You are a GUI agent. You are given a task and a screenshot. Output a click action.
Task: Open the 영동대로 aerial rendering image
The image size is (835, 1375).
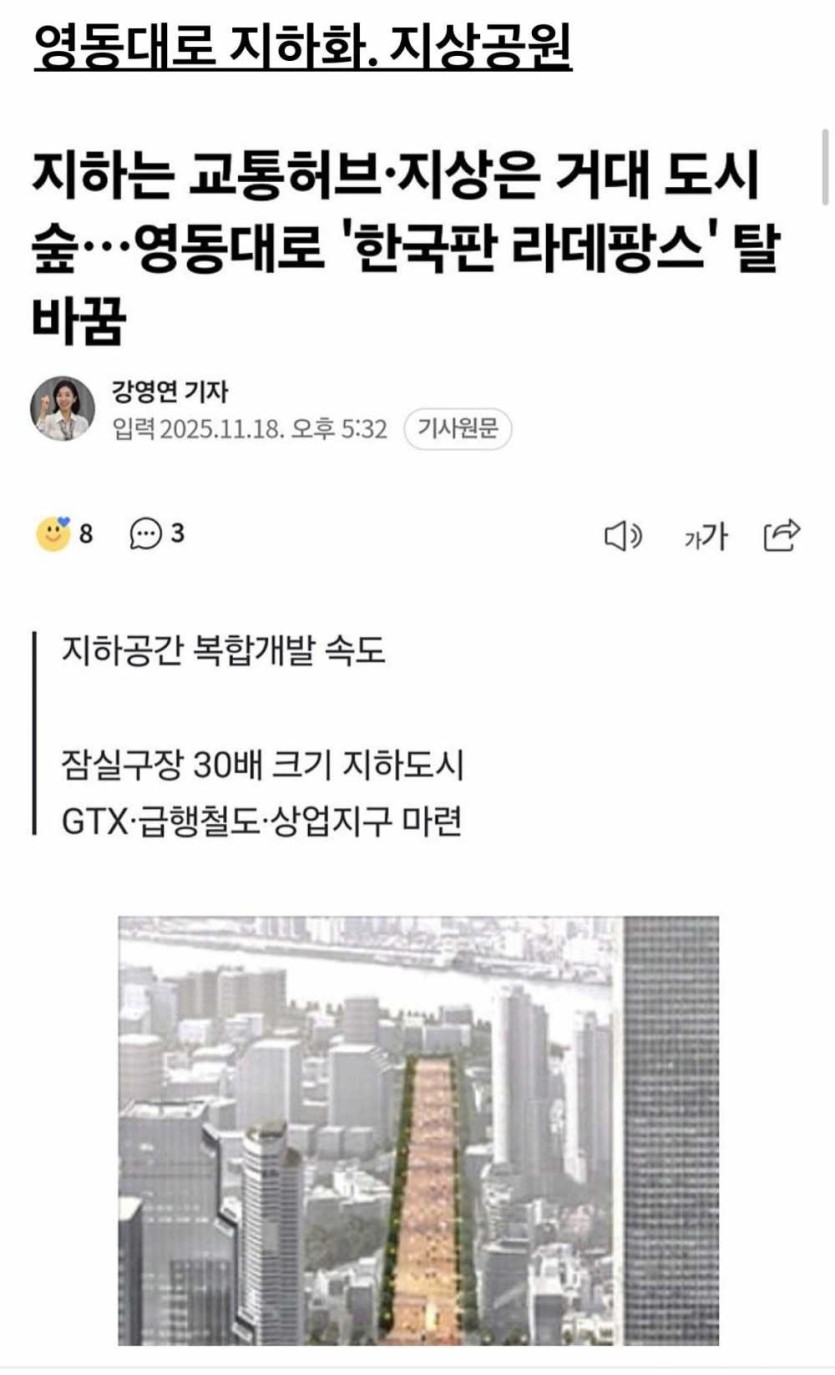click(419, 1130)
